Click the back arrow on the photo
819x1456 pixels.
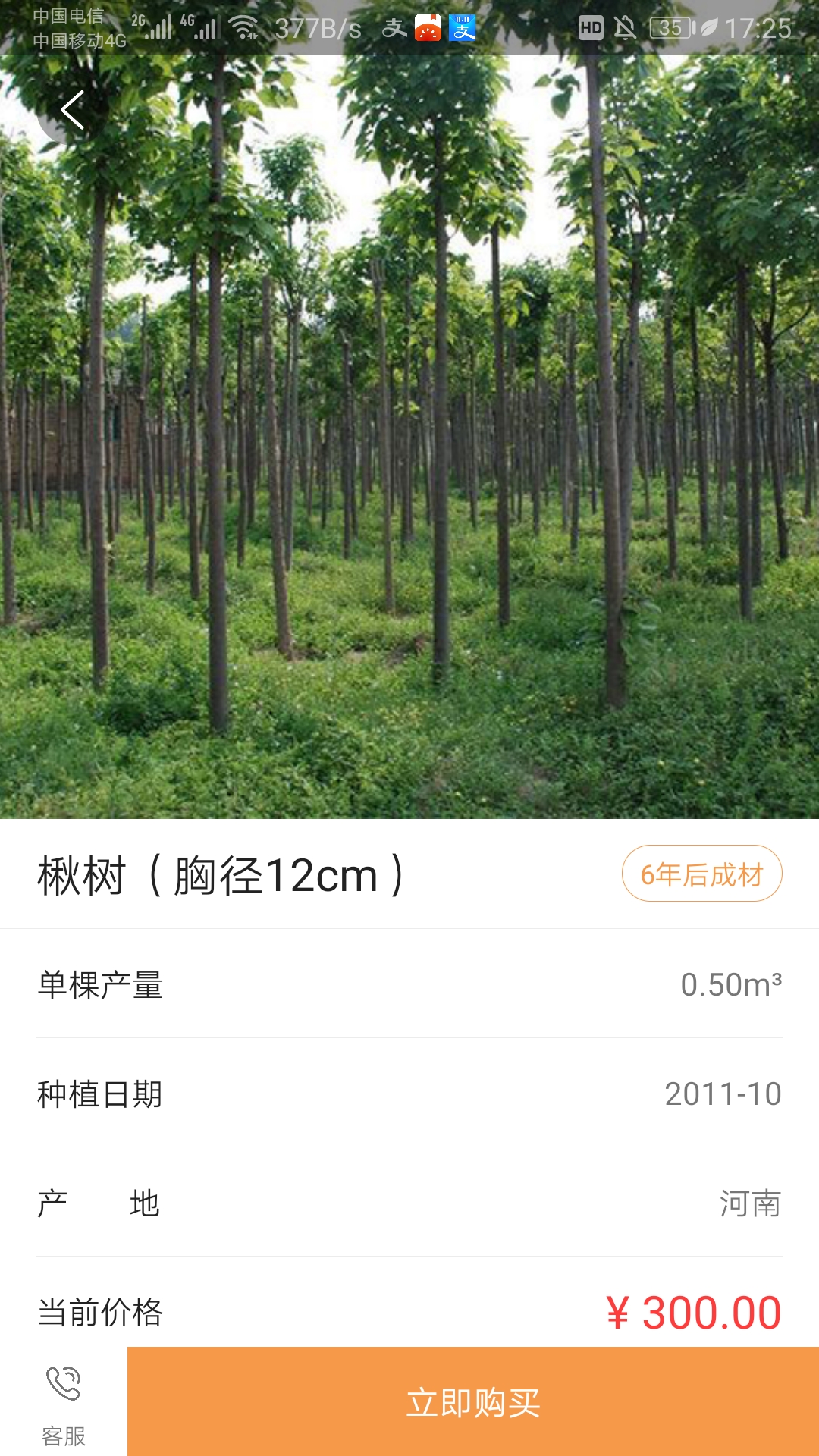pyautogui.click(x=72, y=111)
